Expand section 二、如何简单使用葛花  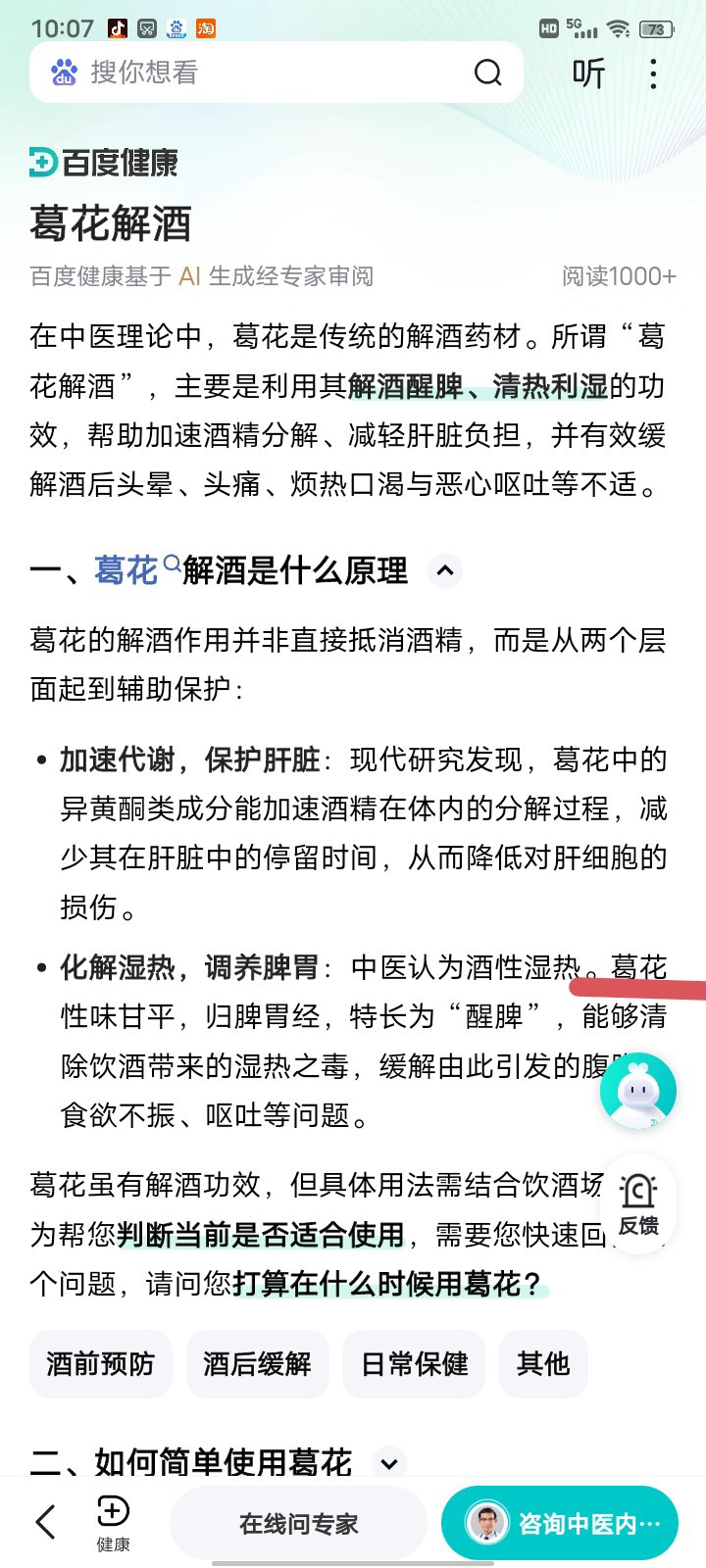click(389, 1463)
